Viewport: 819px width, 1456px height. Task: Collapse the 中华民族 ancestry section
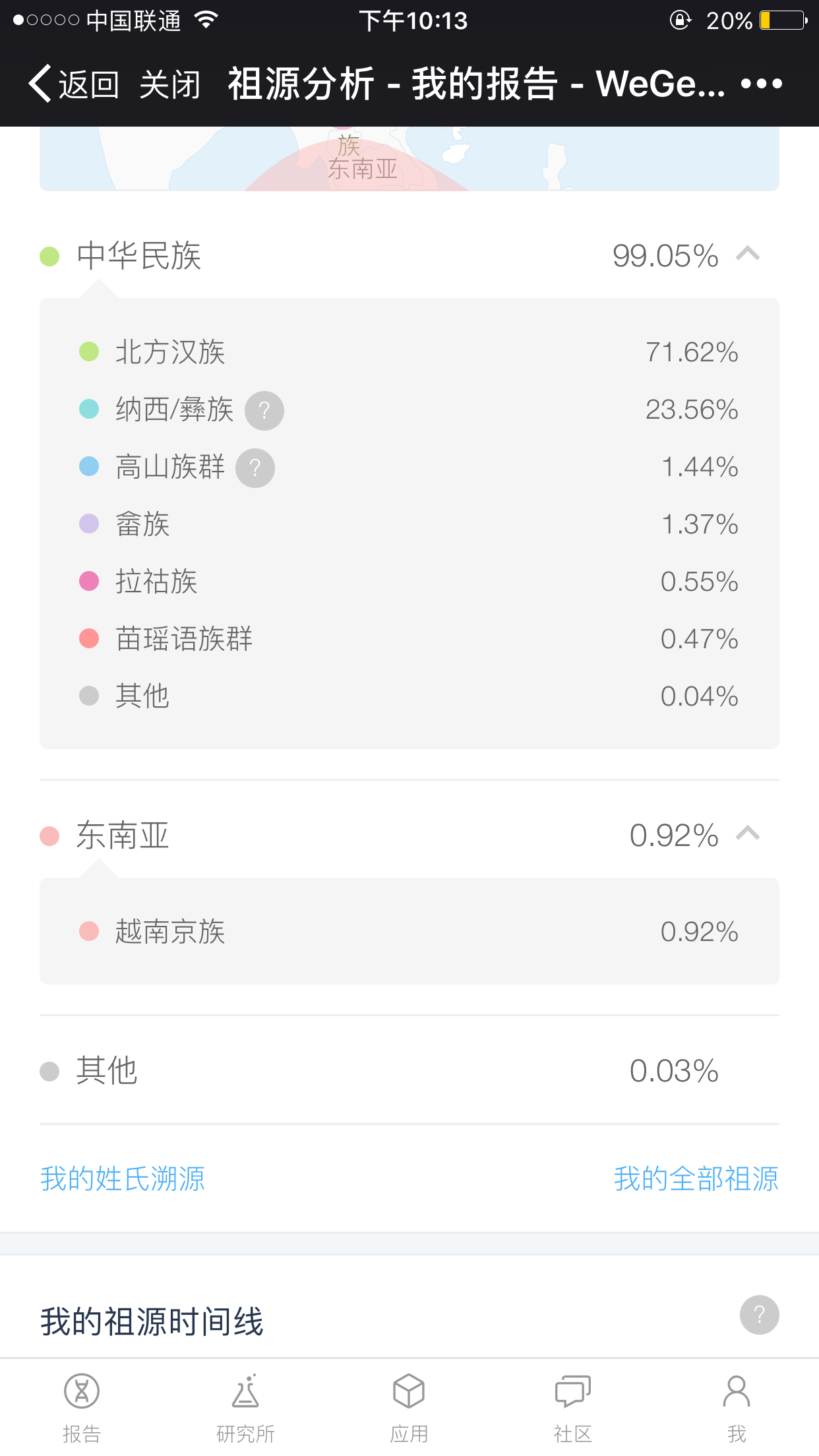point(748,254)
